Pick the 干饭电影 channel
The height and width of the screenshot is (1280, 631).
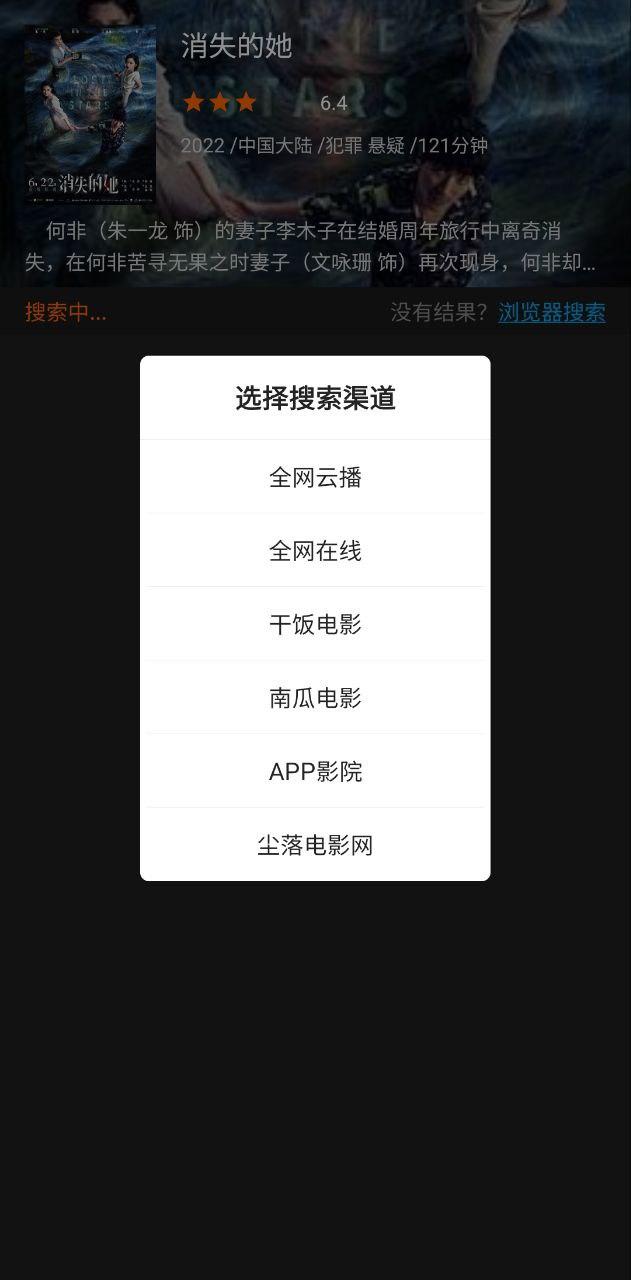coord(315,624)
